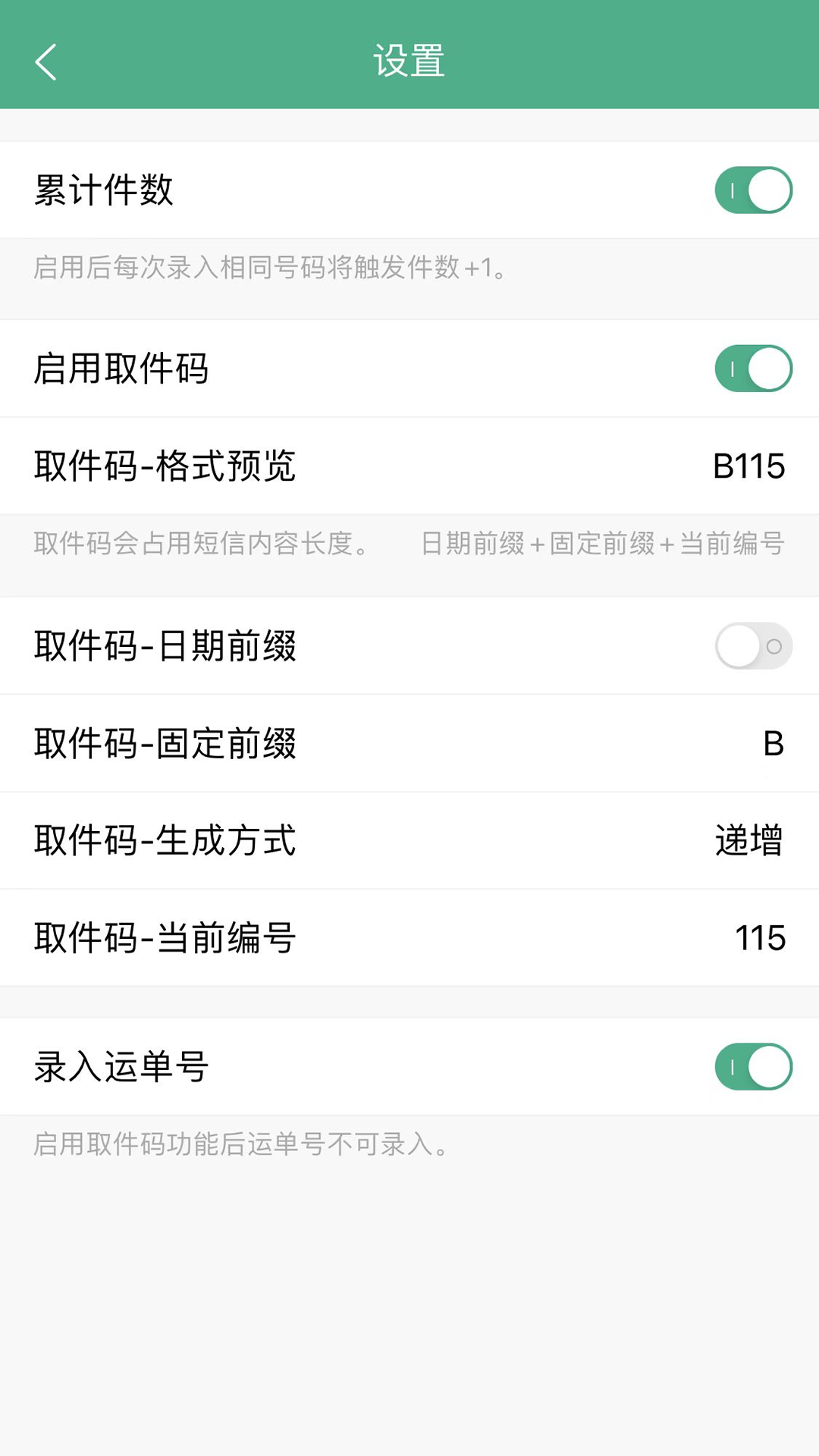Tap the 取件码-日期前缀 label
The width and height of the screenshot is (819, 1456).
[165, 646]
